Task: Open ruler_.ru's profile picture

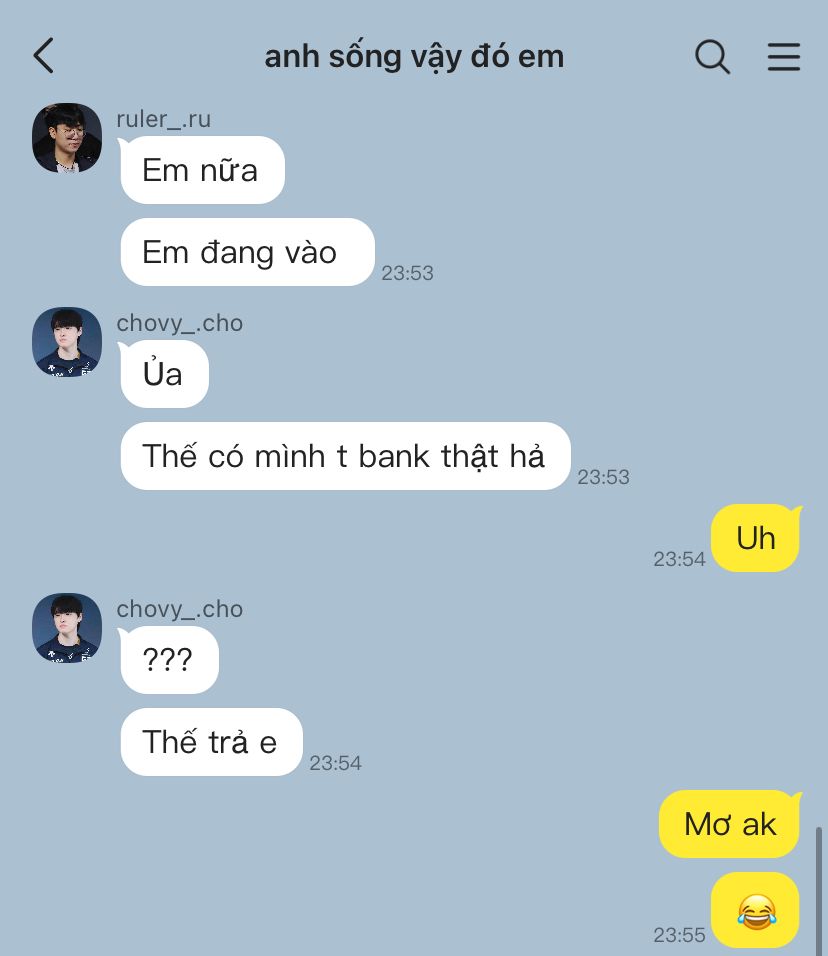Action: coord(67,138)
